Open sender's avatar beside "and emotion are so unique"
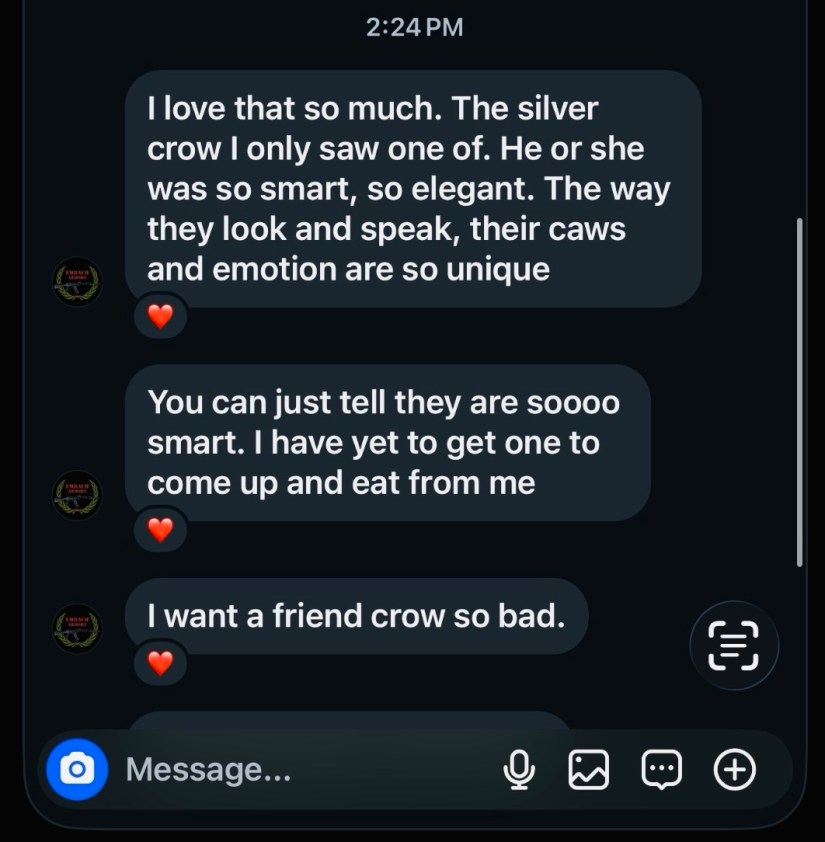825x842 pixels. pos(77,281)
